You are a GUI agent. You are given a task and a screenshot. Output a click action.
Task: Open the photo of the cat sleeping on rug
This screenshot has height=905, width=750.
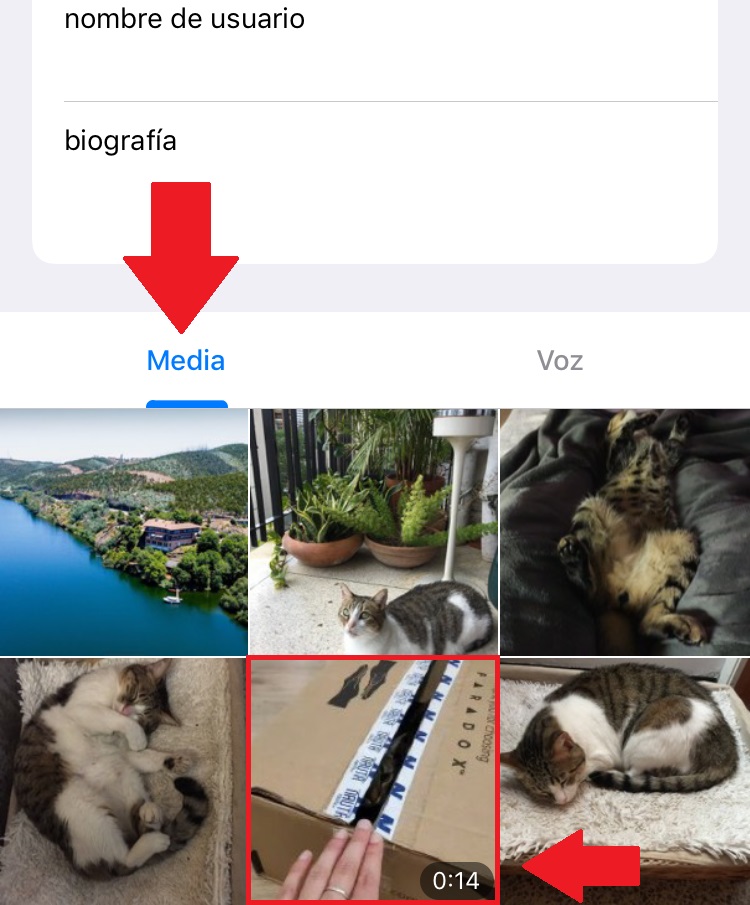pos(625,780)
